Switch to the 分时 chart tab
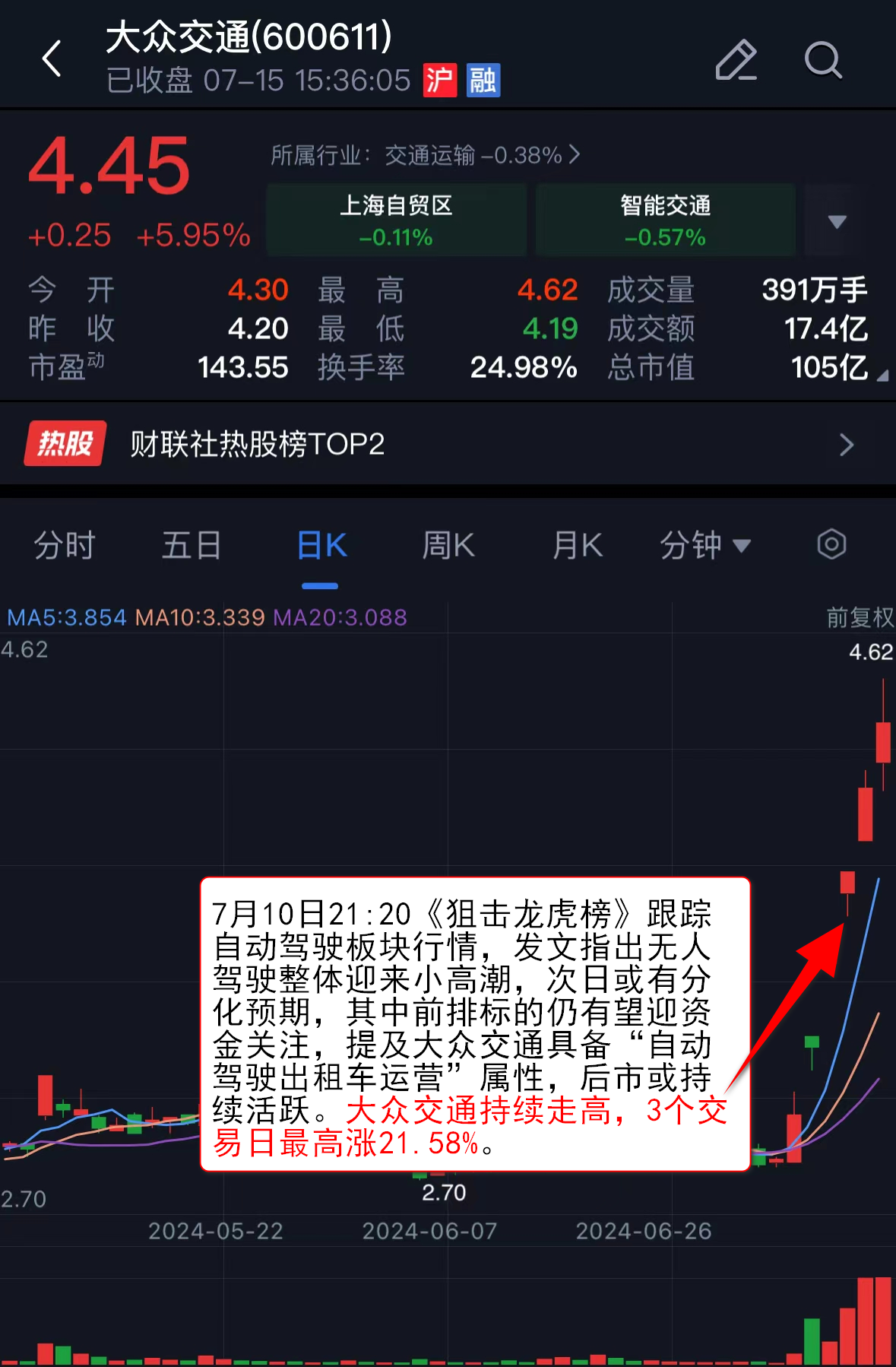This screenshot has width=896, height=1367. click(65, 545)
